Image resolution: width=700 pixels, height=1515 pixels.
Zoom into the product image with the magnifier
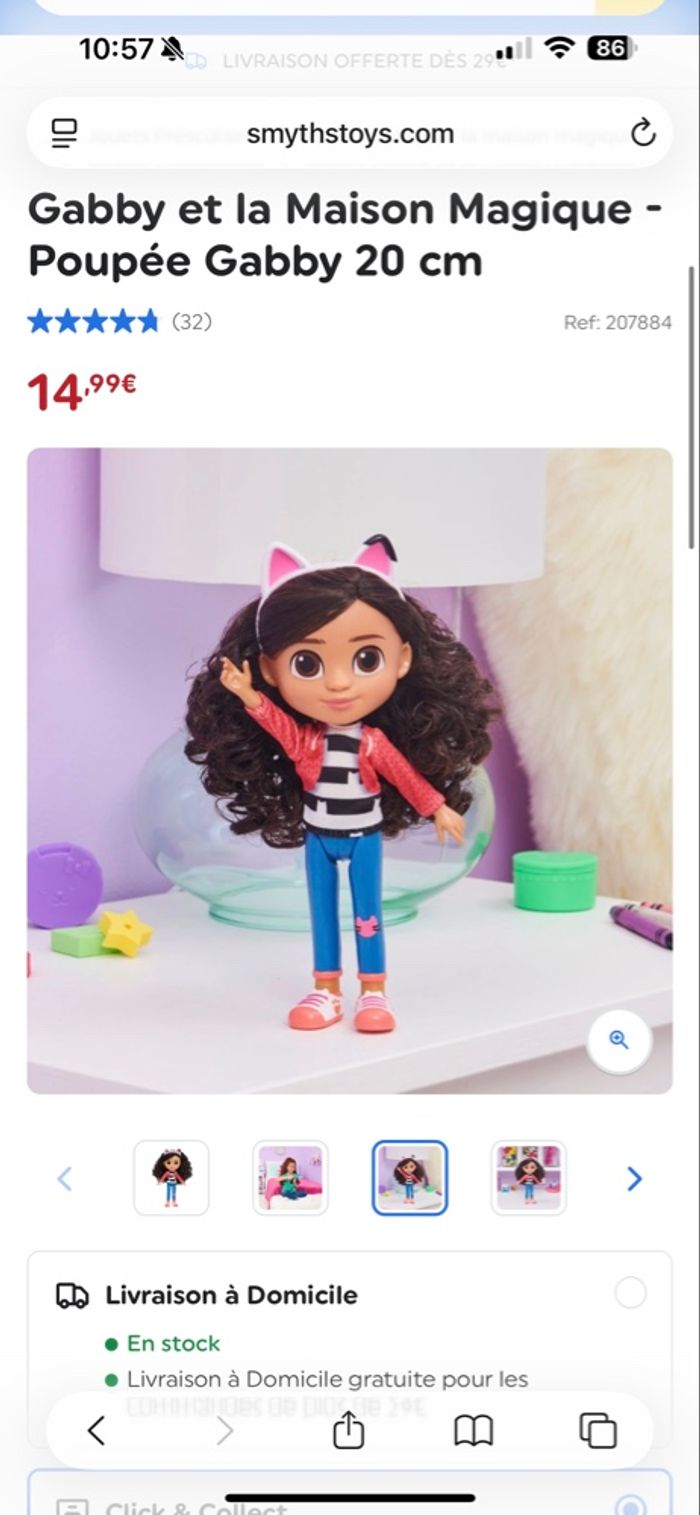[619, 1040]
